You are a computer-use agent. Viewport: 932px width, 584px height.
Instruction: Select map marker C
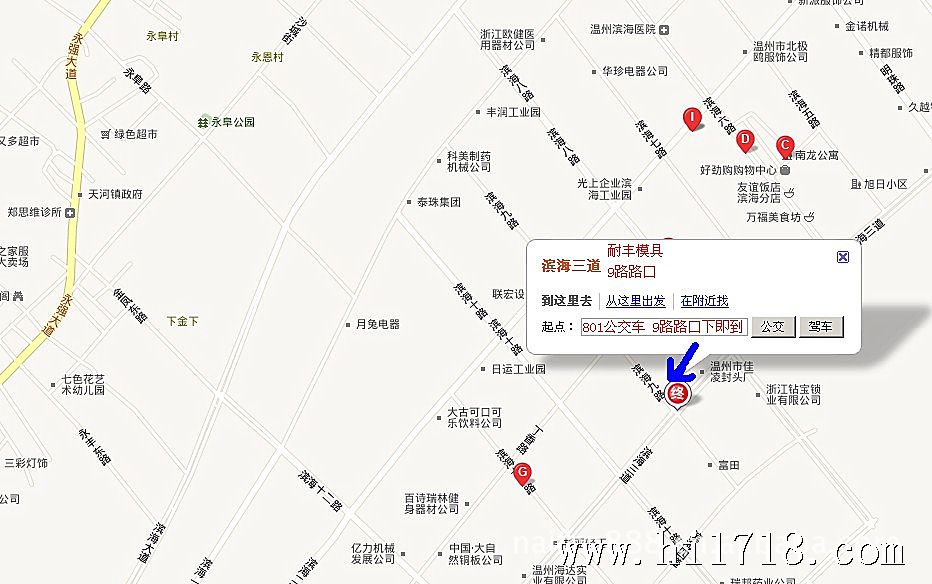785,145
